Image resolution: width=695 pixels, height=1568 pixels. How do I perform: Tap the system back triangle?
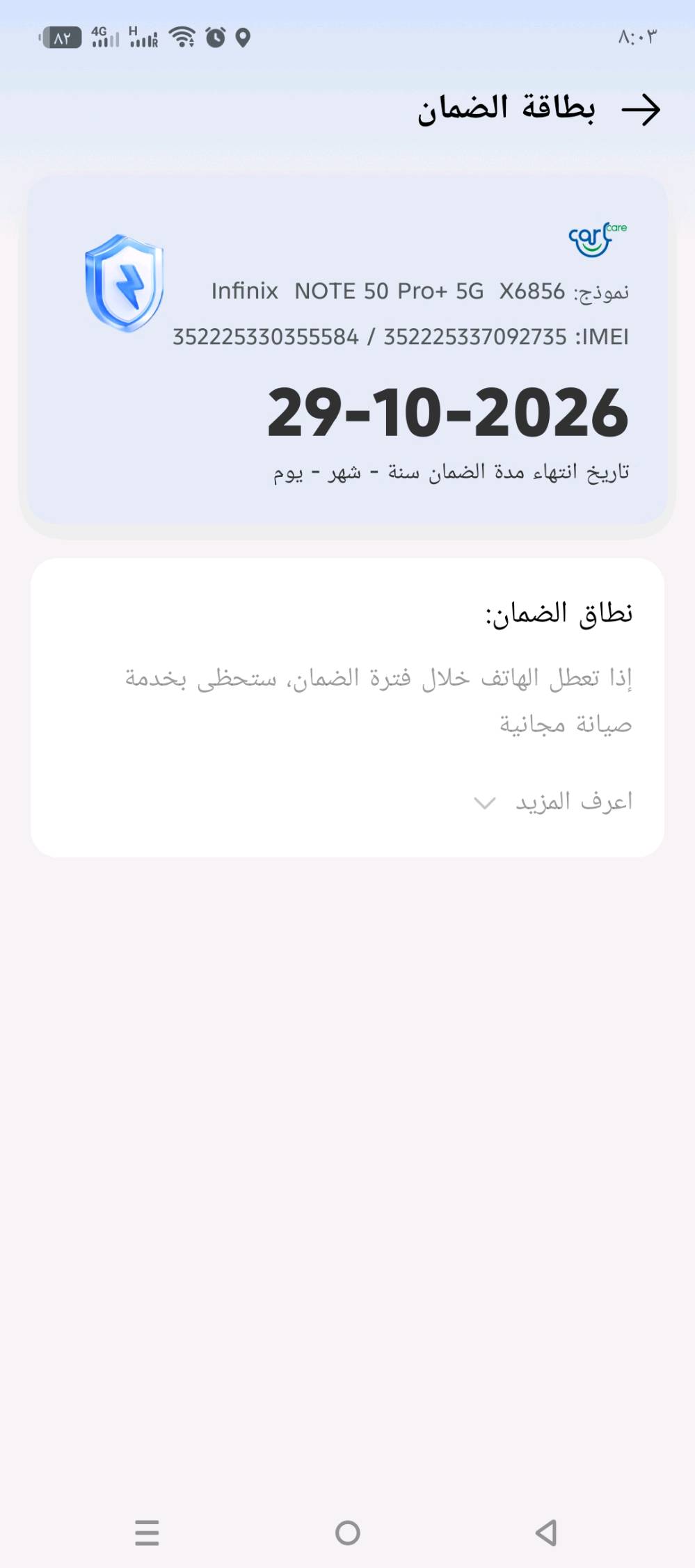(x=547, y=1533)
